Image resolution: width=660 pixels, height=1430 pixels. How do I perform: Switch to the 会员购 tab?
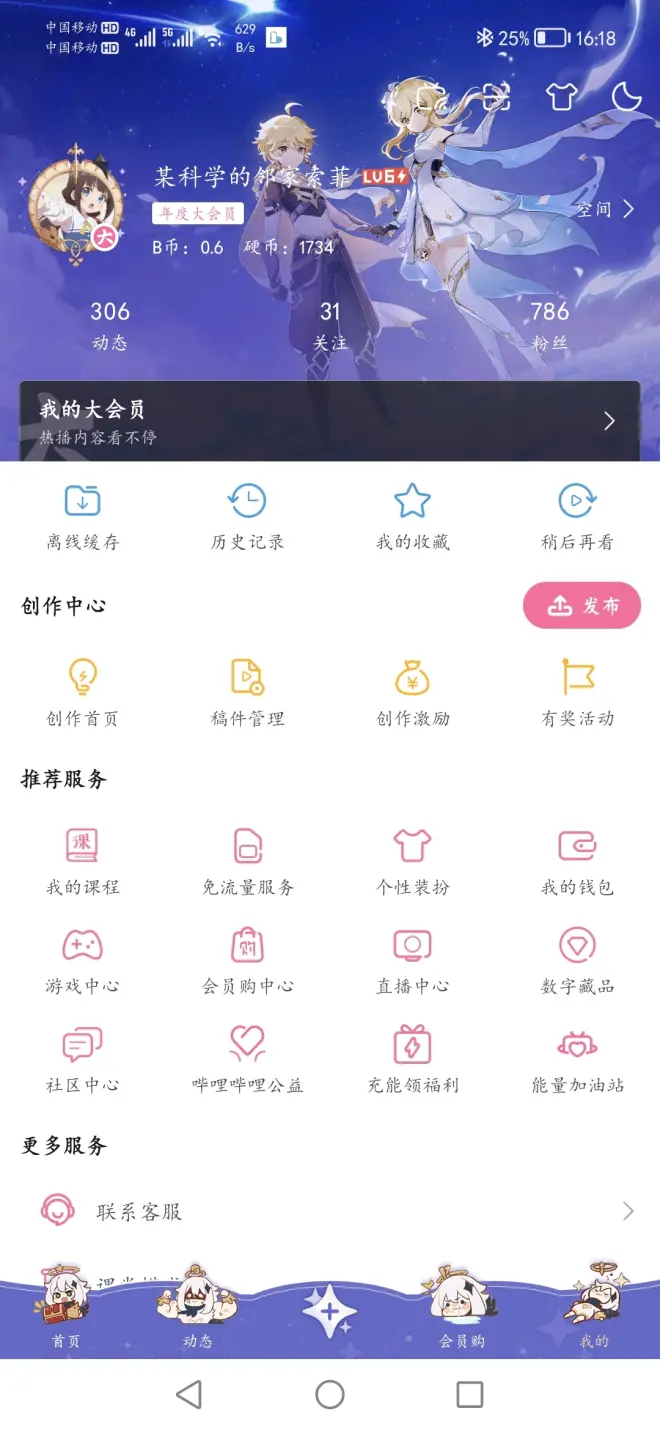point(462,1318)
